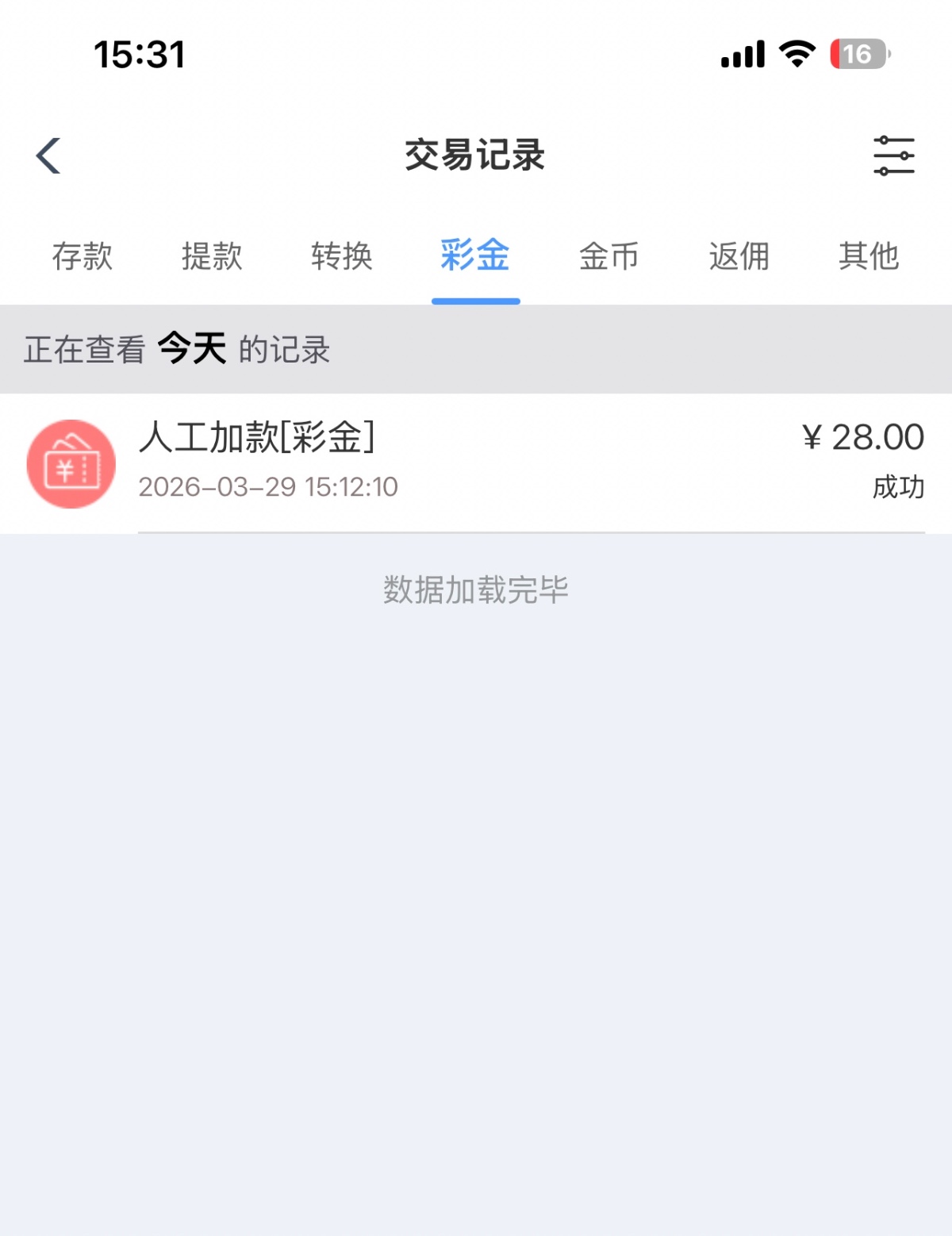Show the 其他 tab

click(x=869, y=256)
